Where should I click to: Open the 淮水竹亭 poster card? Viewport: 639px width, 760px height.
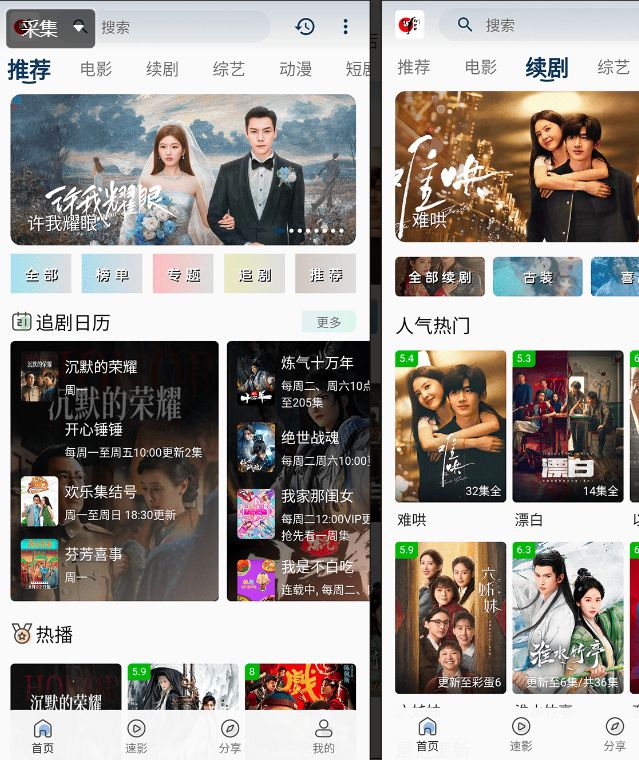(567, 617)
